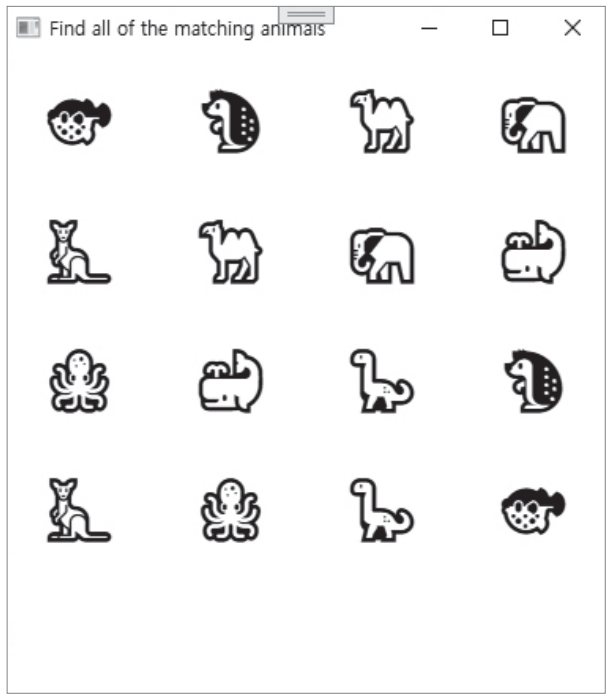This screenshot has height=696, width=611.
Task: Tap the octopus next to the whale
Action: pyautogui.click(x=79, y=381)
